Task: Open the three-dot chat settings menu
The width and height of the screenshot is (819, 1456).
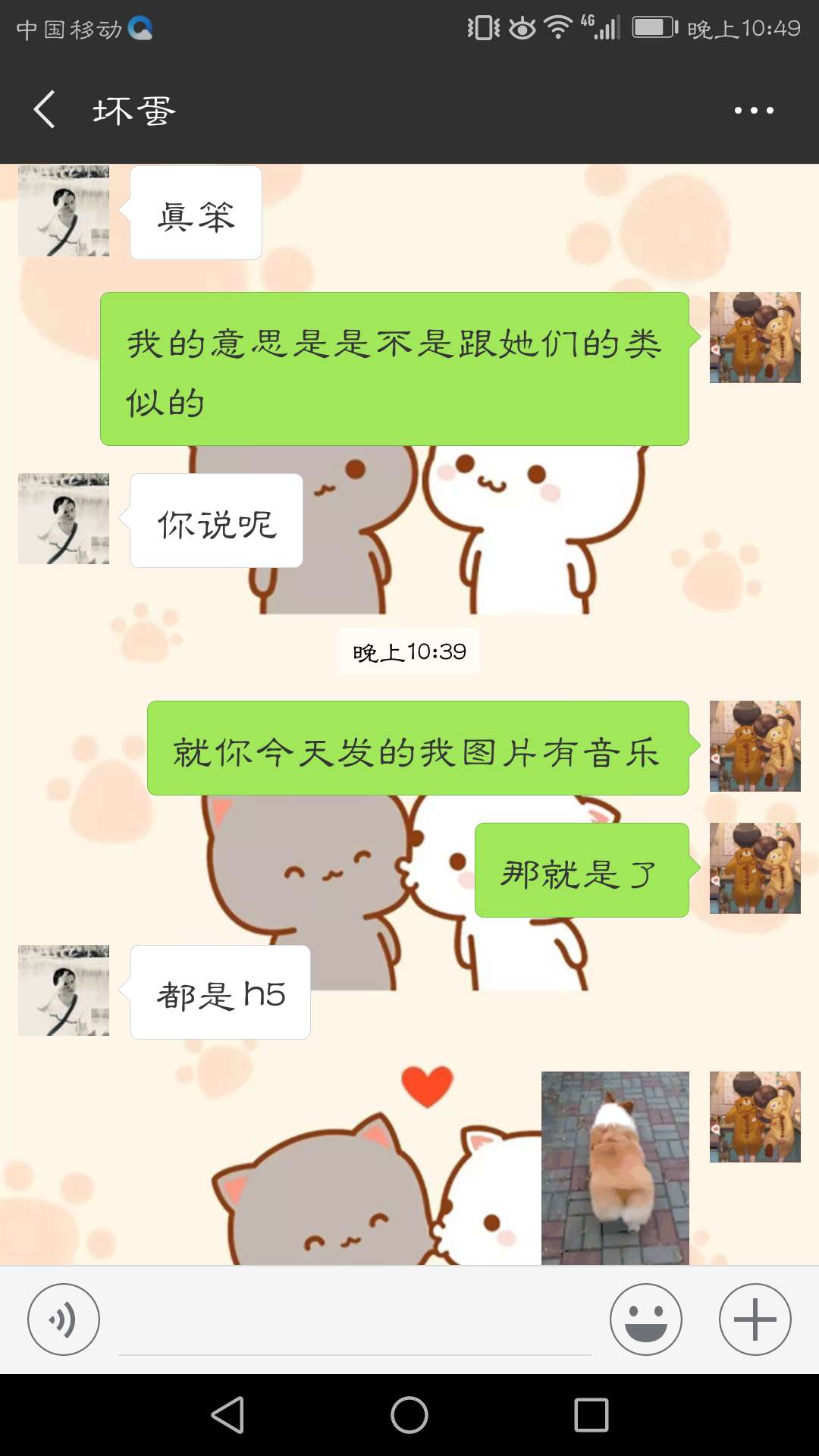Action: (755, 110)
